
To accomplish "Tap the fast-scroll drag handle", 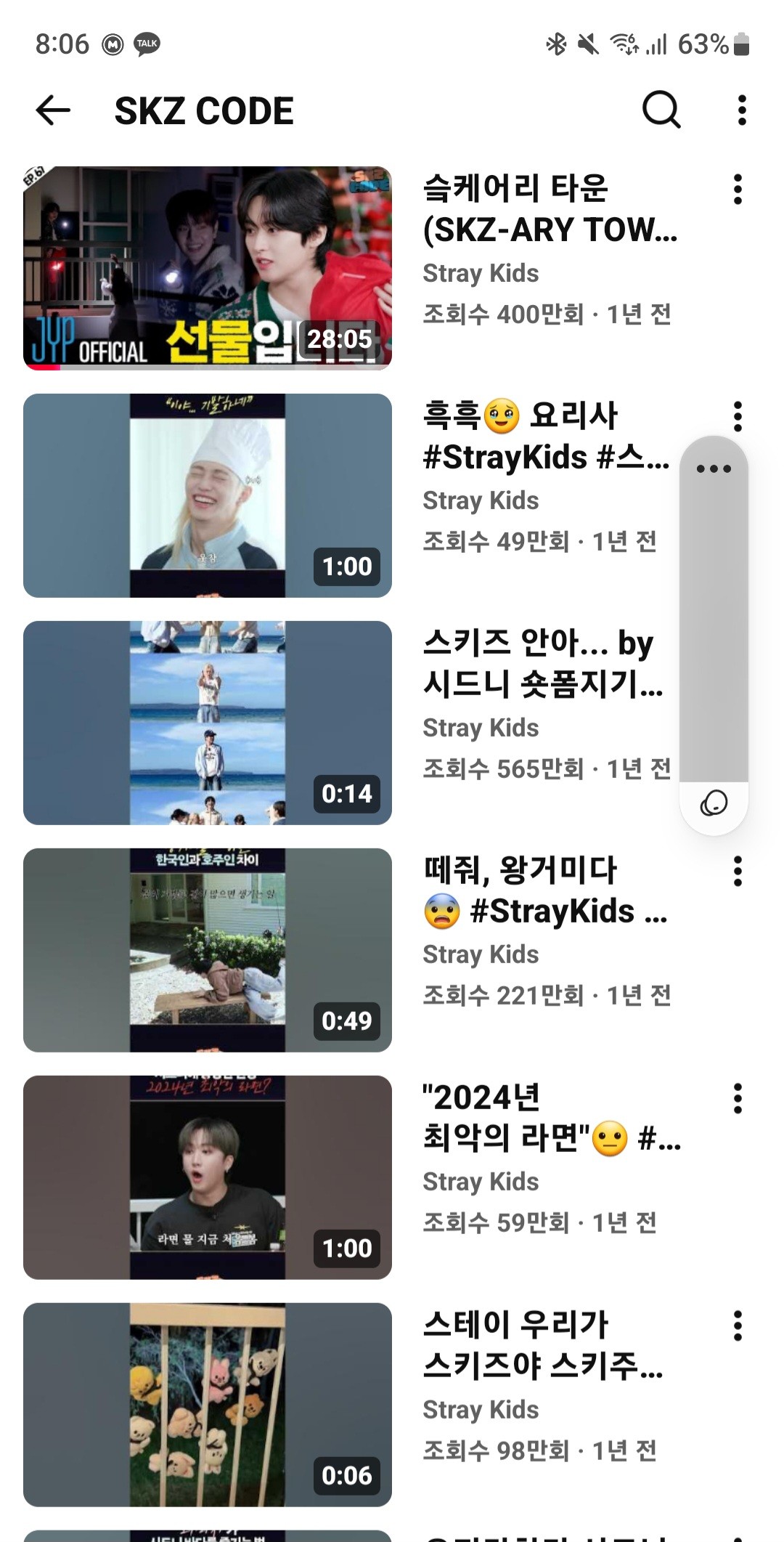I will pos(714,617).
